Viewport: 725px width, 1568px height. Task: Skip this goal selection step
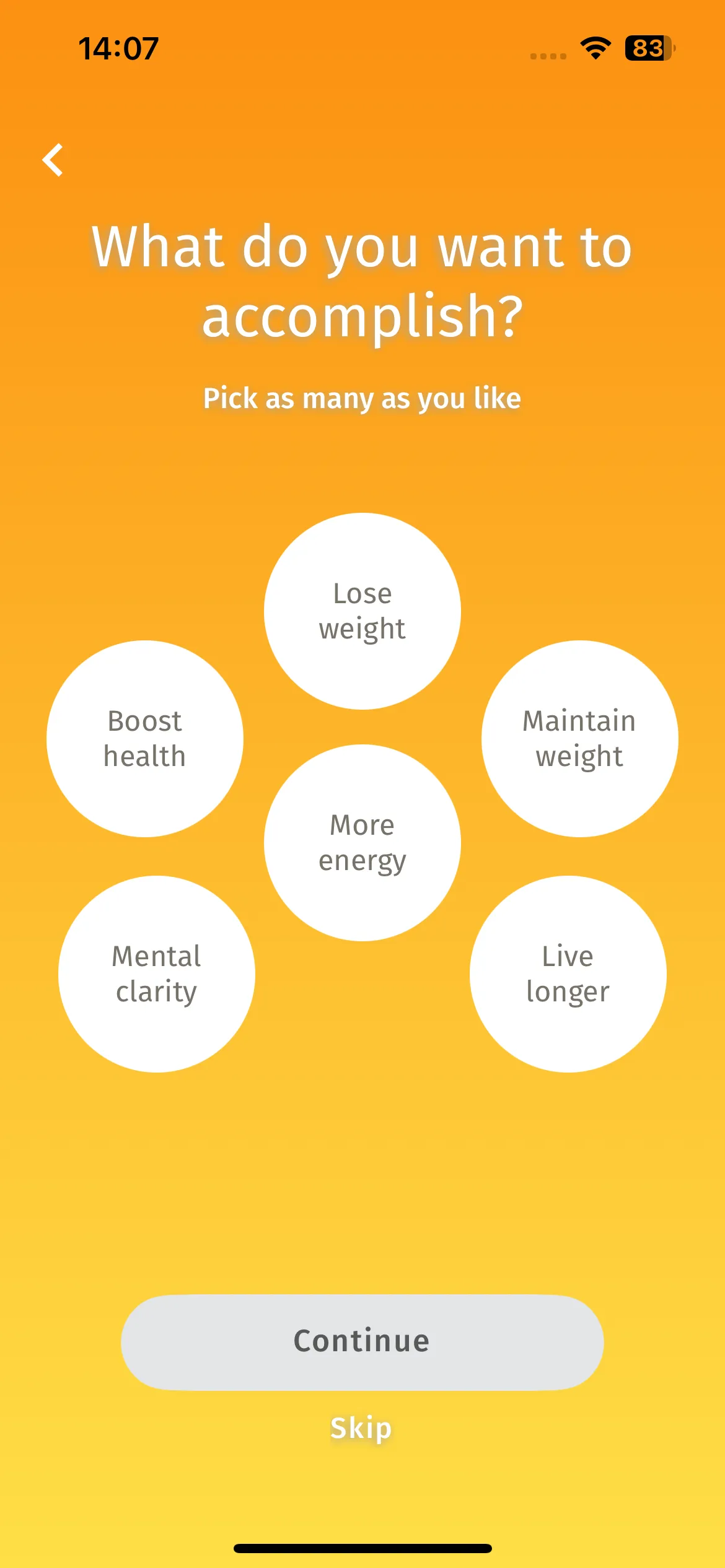361,1429
